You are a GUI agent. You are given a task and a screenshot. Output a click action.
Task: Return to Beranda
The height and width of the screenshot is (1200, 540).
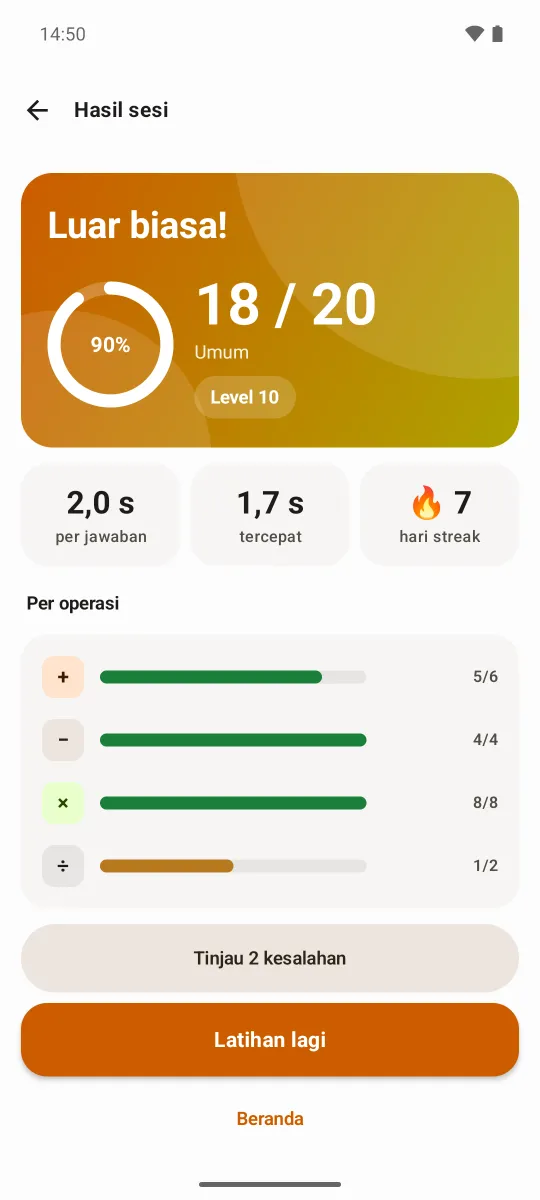click(x=270, y=1119)
